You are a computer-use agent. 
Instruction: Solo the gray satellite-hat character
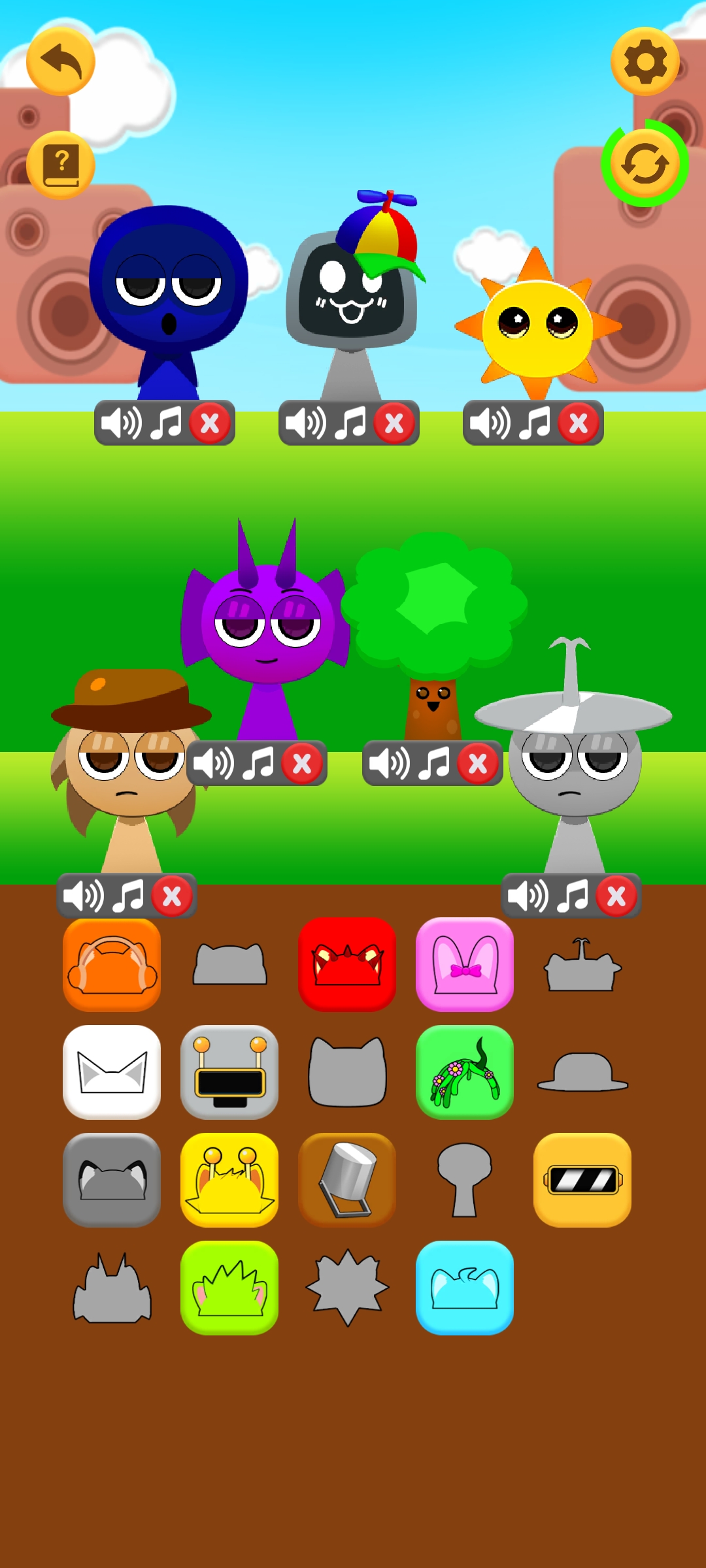pyautogui.click(x=573, y=896)
